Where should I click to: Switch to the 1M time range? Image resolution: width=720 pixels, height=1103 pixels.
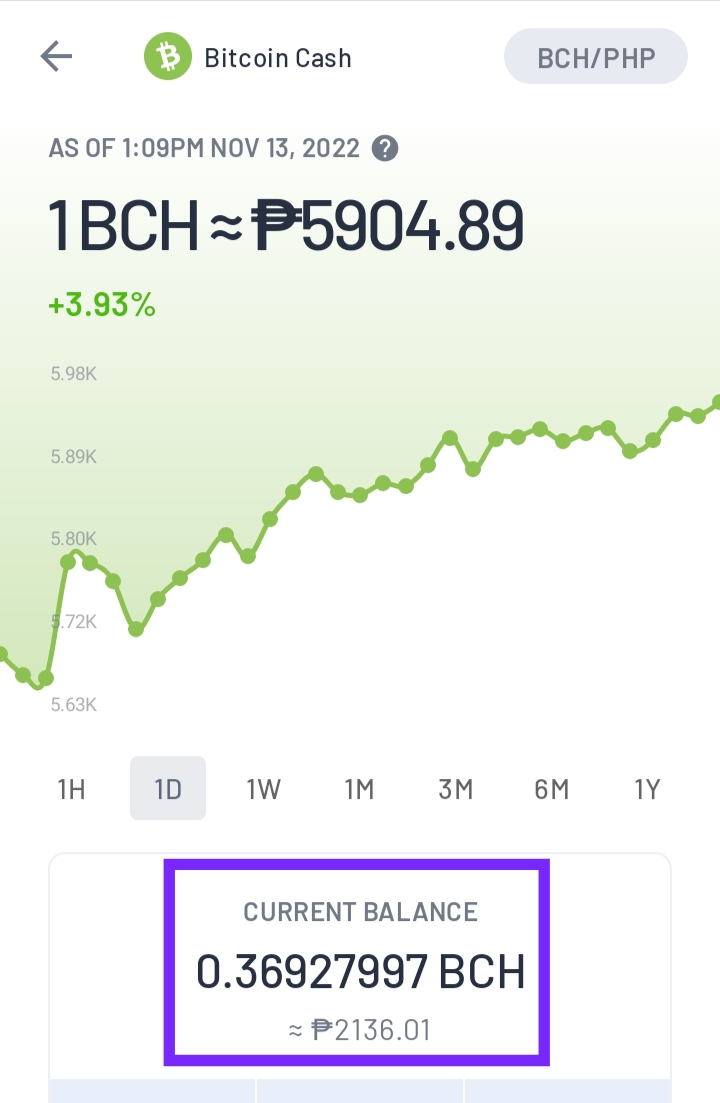point(359,789)
